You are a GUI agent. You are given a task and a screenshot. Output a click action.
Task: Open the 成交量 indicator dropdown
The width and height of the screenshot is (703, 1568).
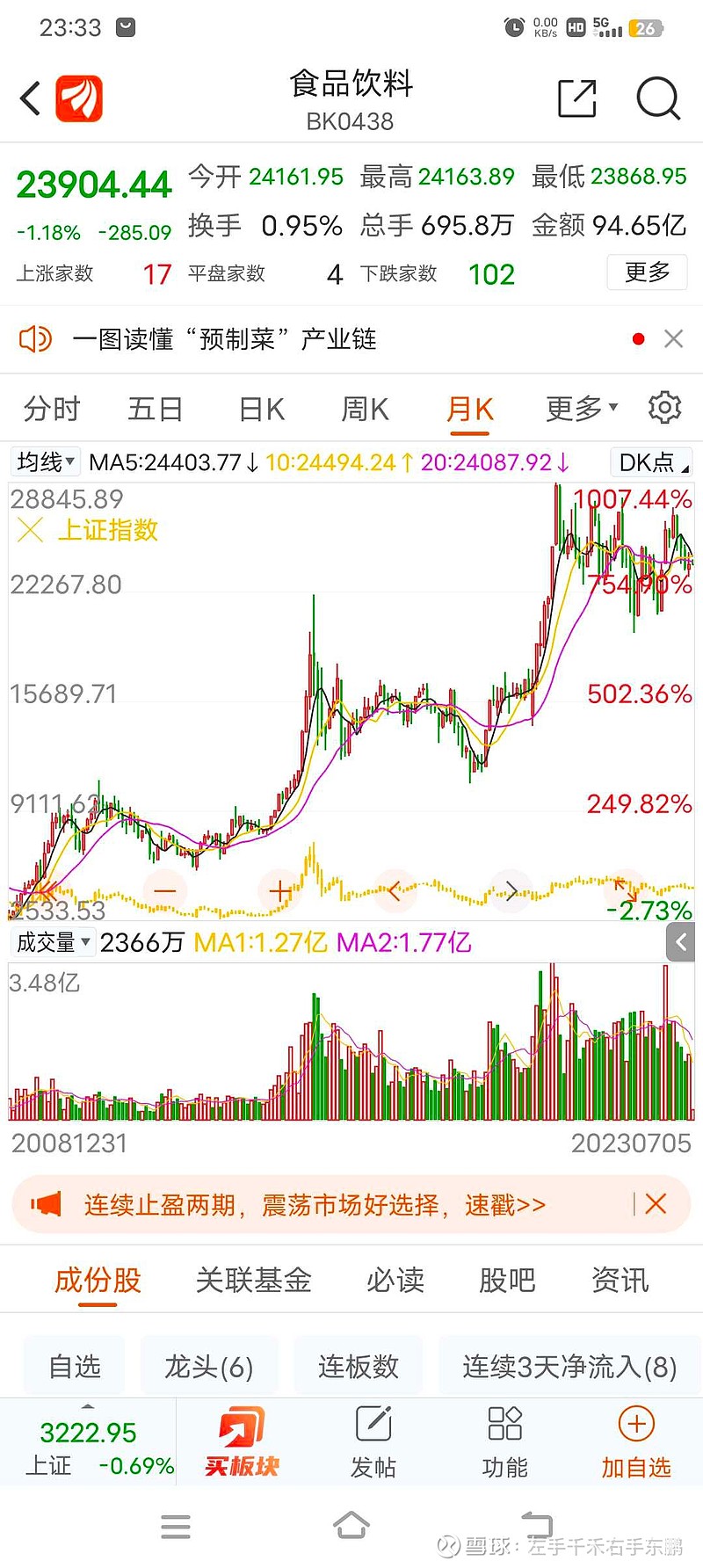point(53,942)
